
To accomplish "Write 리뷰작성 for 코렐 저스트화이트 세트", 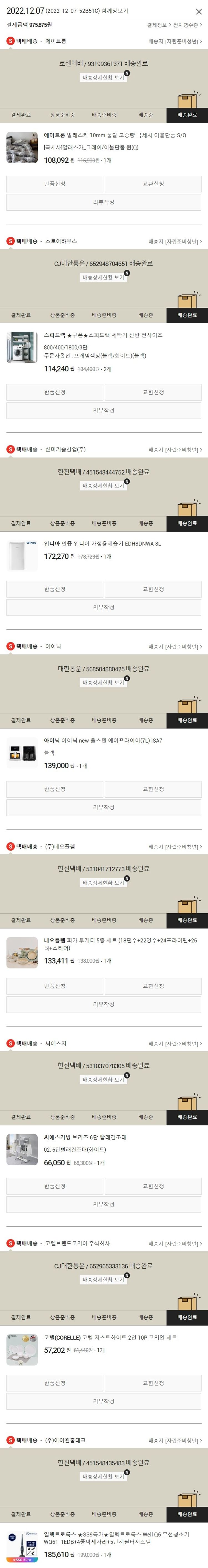I will pos(103,1401).
